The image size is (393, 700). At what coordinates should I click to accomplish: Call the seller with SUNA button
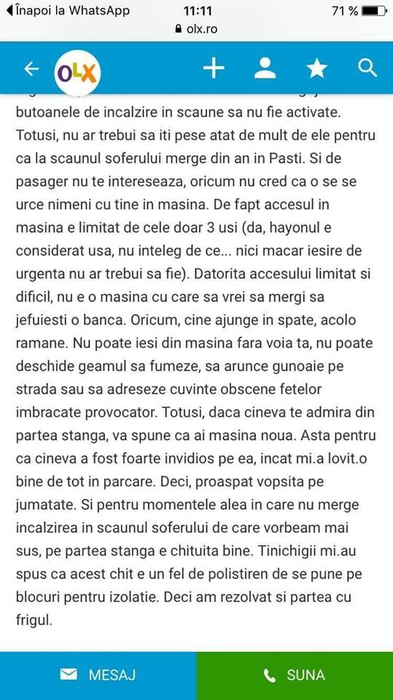click(295, 675)
